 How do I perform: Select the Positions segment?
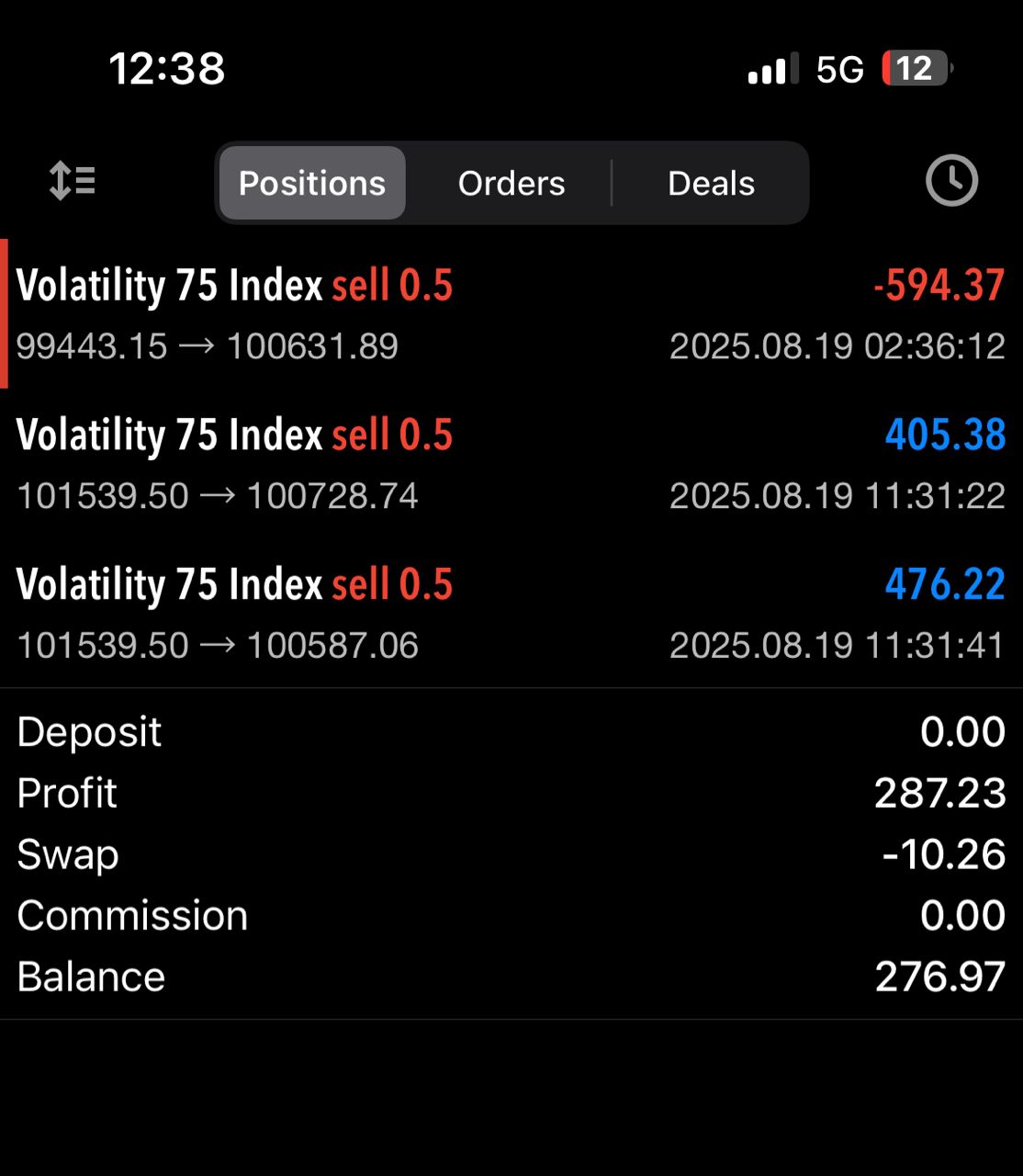pyautogui.click(x=312, y=183)
